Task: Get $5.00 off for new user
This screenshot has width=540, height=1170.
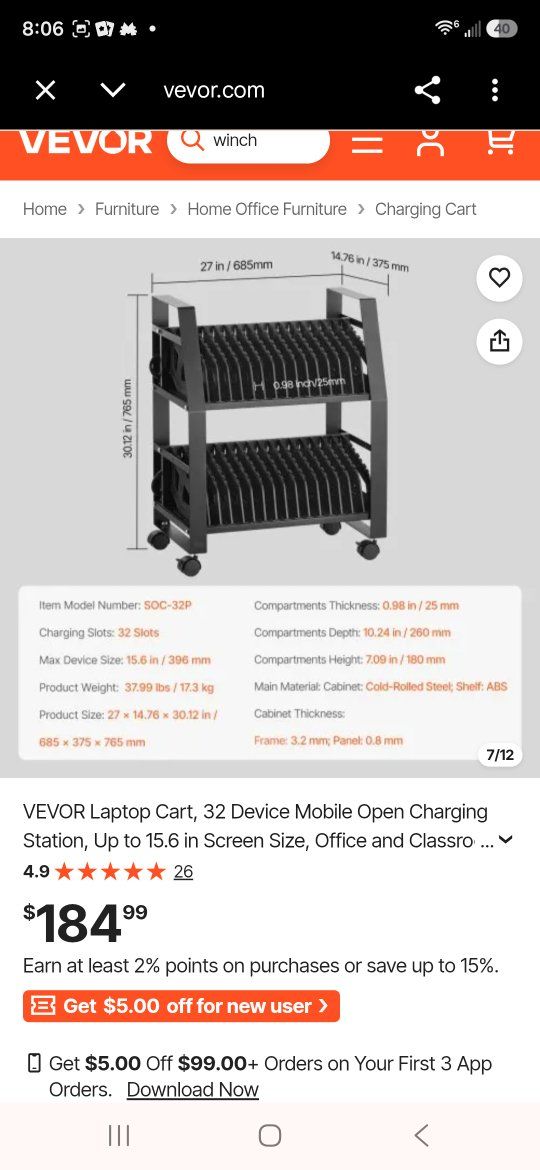Action: [x=181, y=1006]
